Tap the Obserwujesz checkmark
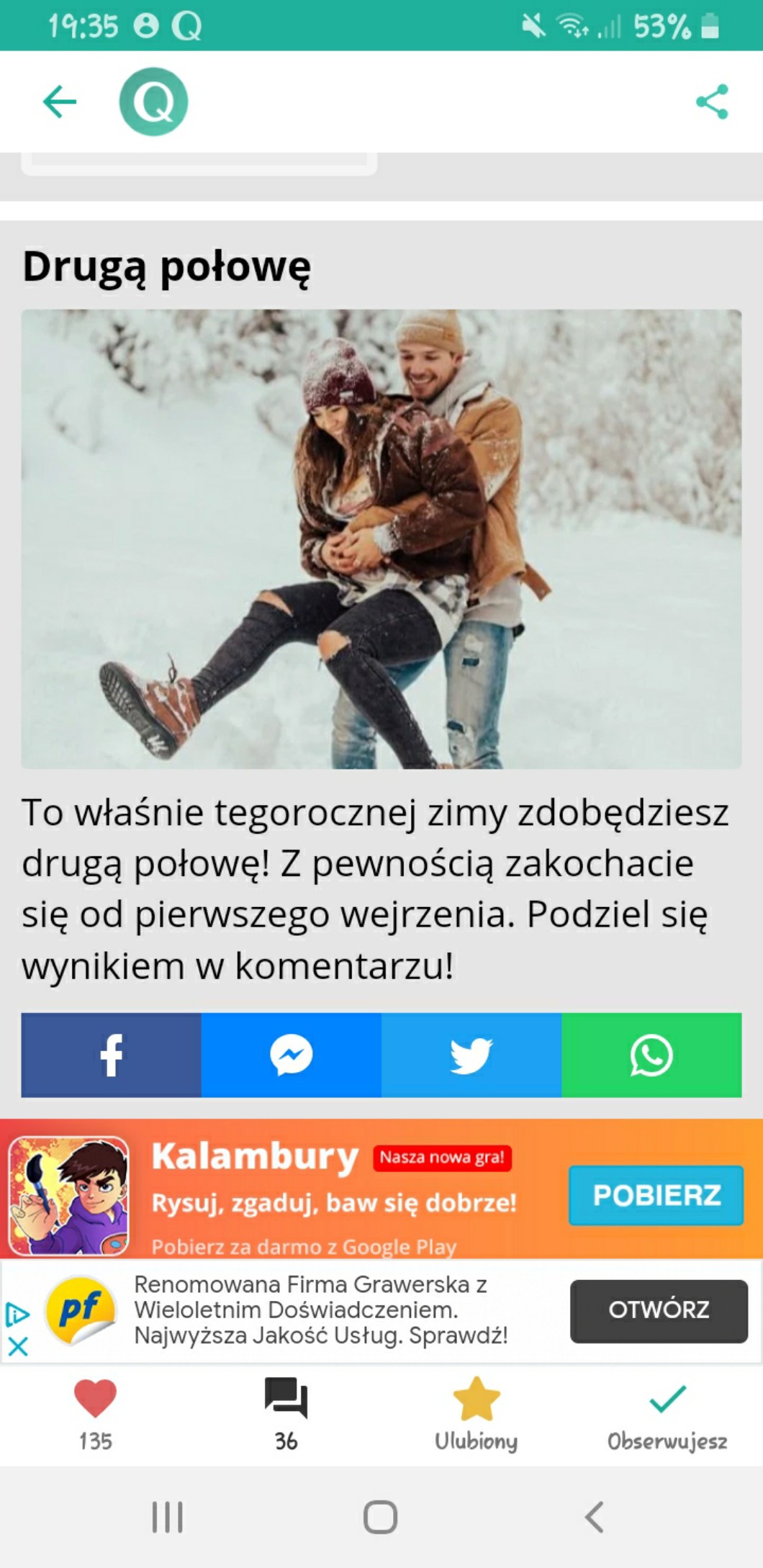Image resolution: width=763 pixels, height=1568 pixels. (x=667, y=1399)
